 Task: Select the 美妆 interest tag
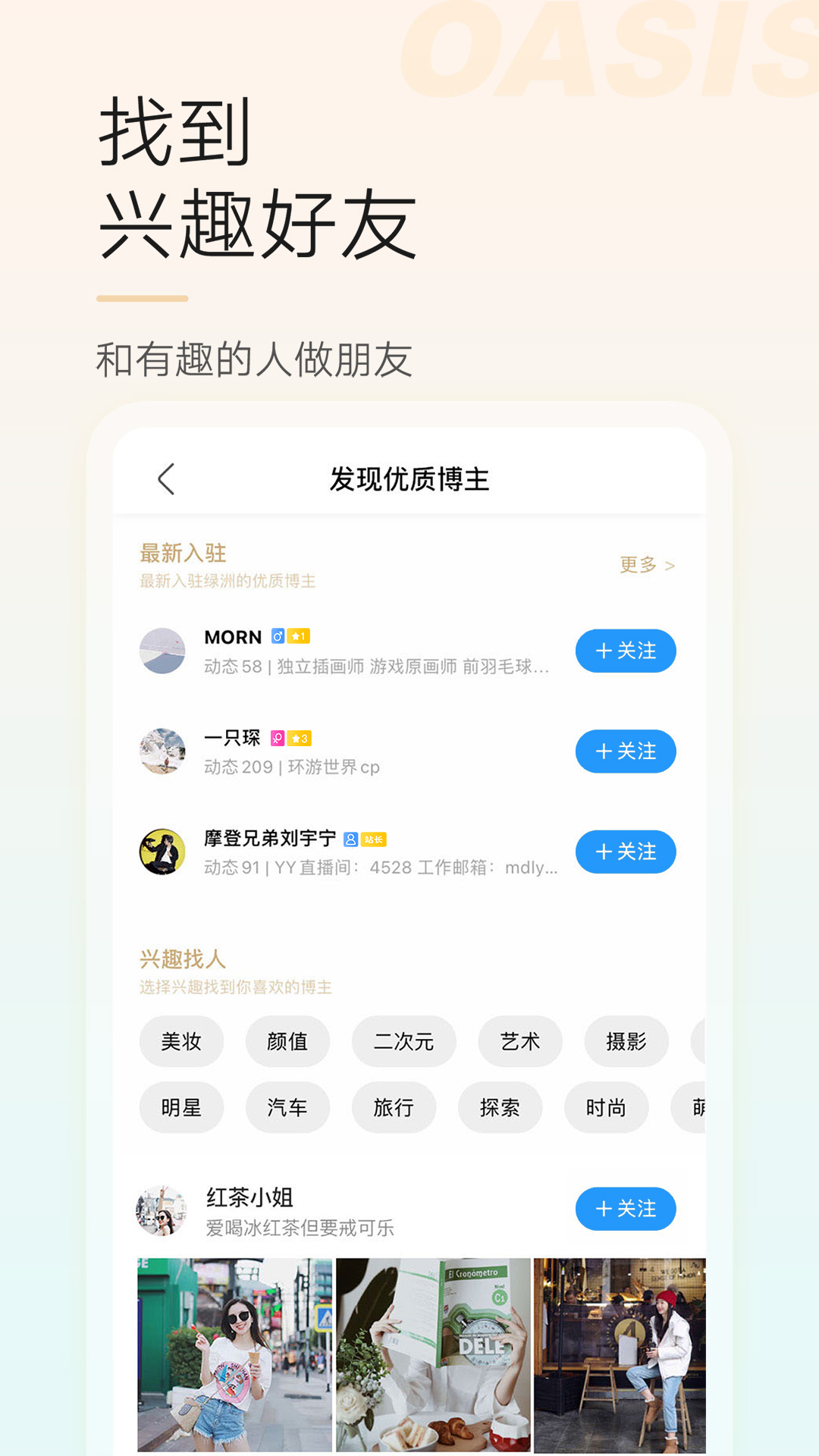(181, 1041)
